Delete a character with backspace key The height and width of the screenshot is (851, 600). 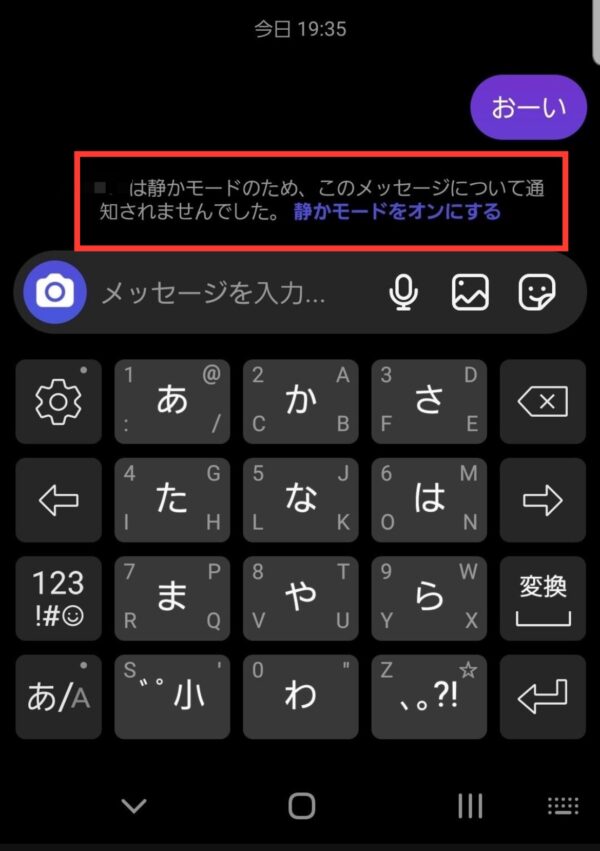pyautogui.click(x=543, y=402)
